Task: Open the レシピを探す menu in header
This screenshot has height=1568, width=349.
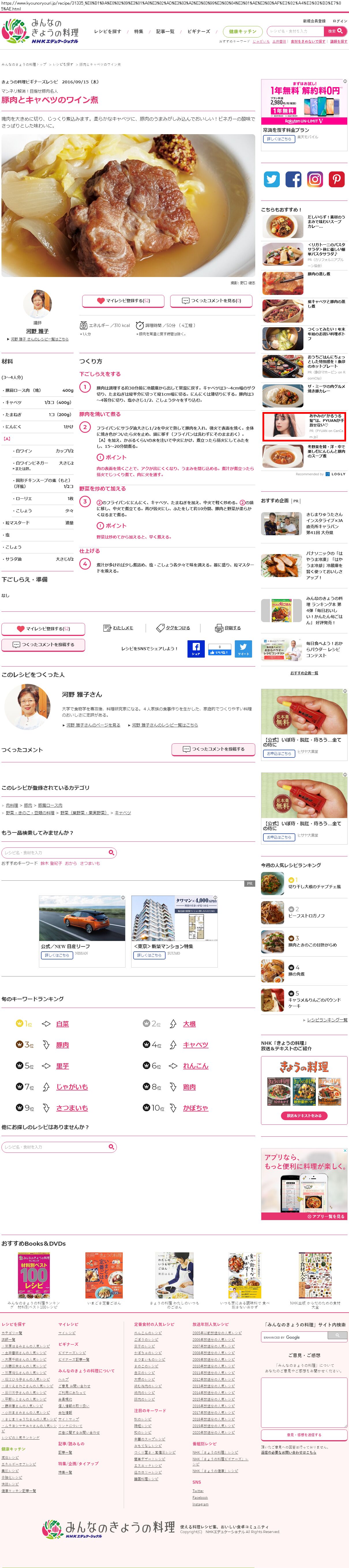Action: coord(108,31)
